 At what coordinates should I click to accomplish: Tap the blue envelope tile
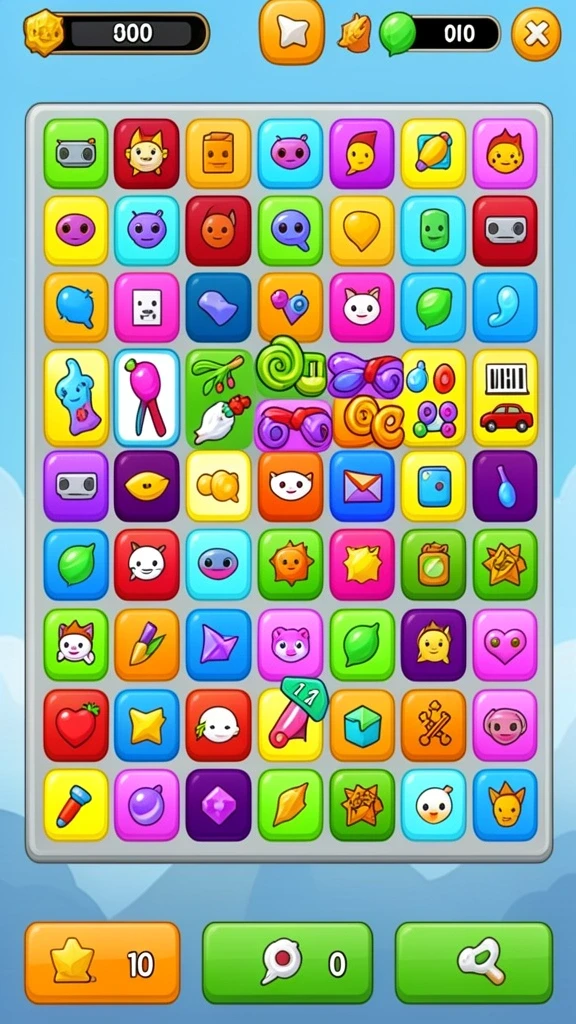[x=362, y=486]
